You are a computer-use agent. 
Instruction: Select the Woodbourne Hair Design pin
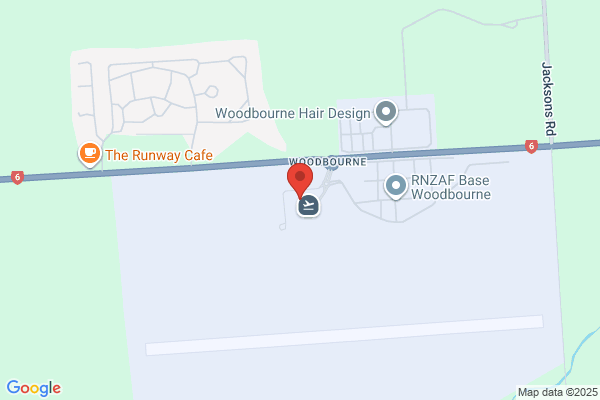coord(386,113)
